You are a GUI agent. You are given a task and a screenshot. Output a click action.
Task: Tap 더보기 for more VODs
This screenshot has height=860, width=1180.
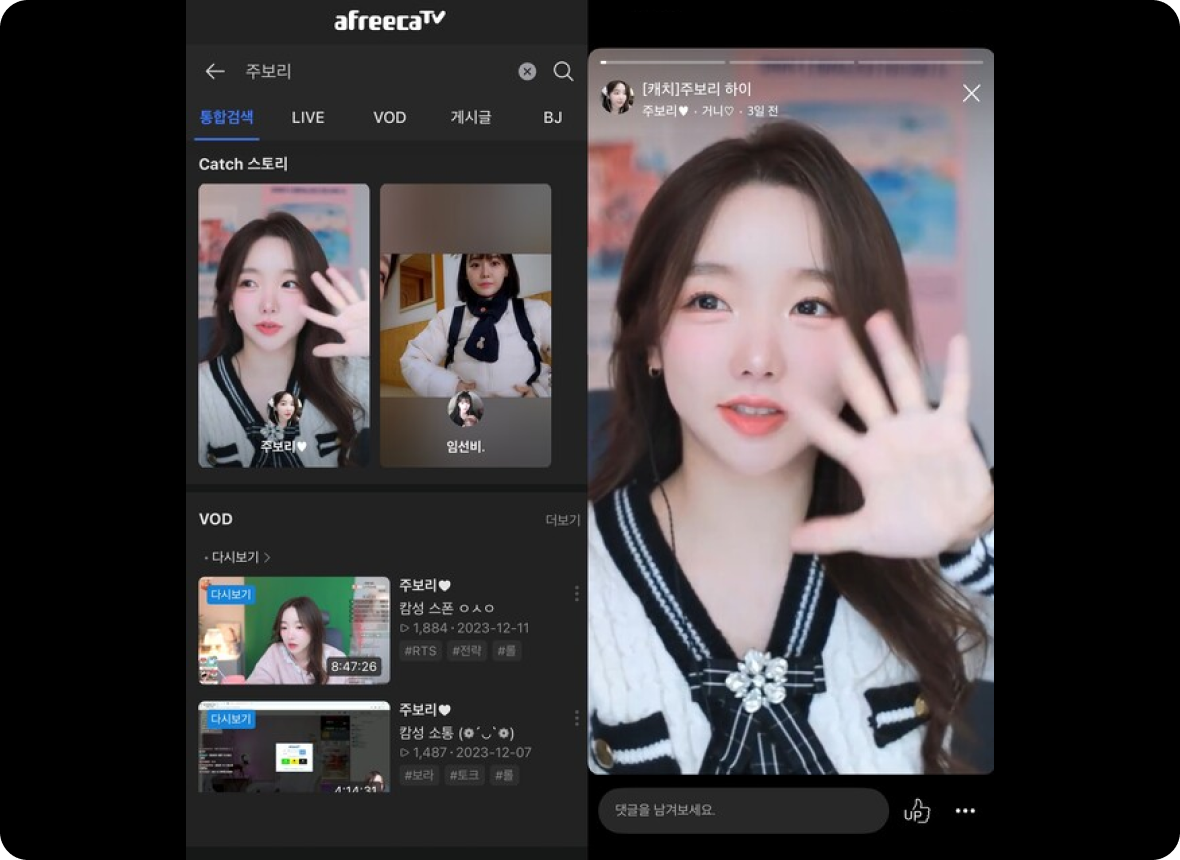(562, 520)
